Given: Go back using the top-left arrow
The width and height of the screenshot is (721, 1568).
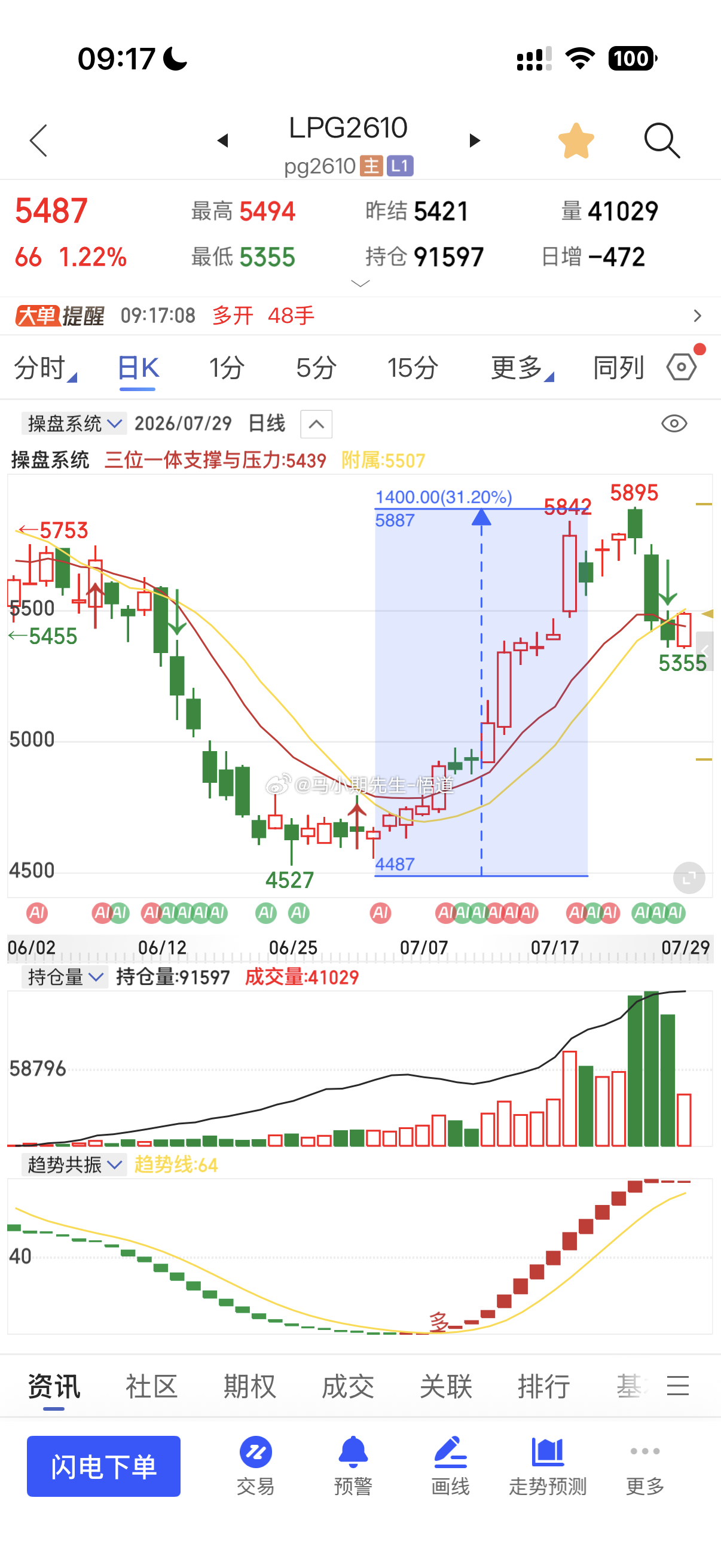Looking at the screenshot, I should pyautogui.click(x=38, y=141).
